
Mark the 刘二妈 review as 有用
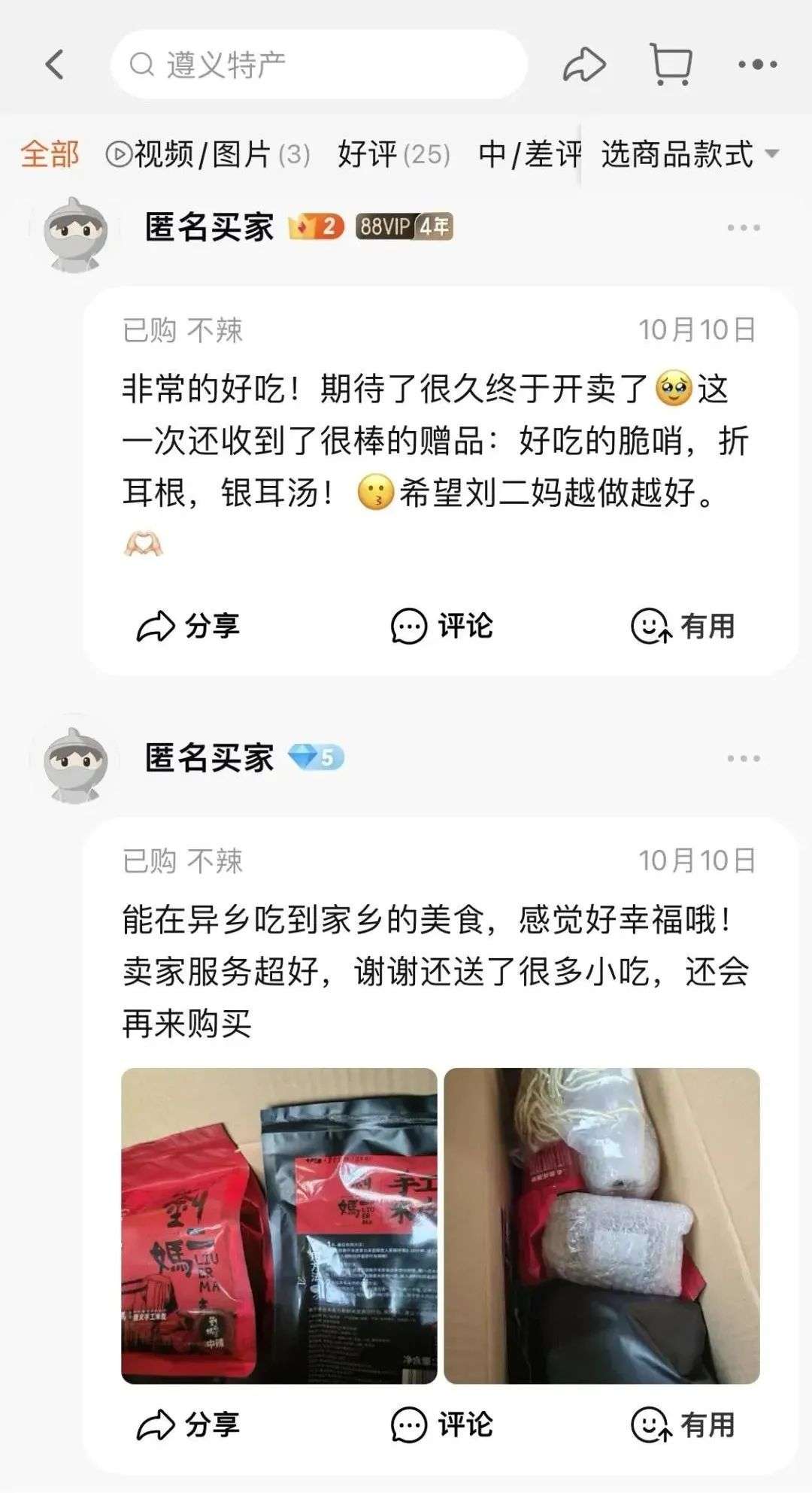[683, 626]
